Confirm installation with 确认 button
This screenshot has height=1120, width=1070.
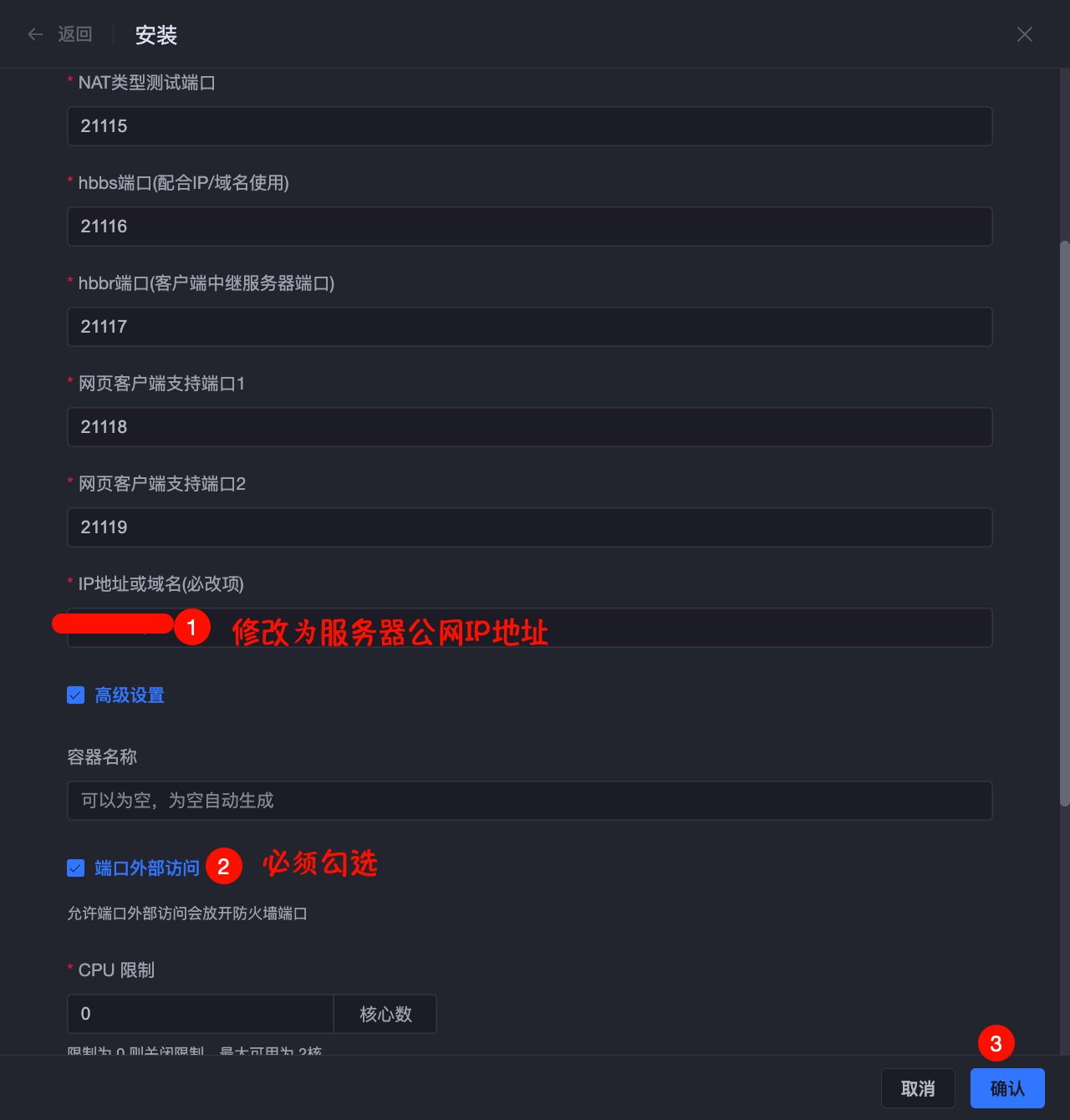1006,1088
